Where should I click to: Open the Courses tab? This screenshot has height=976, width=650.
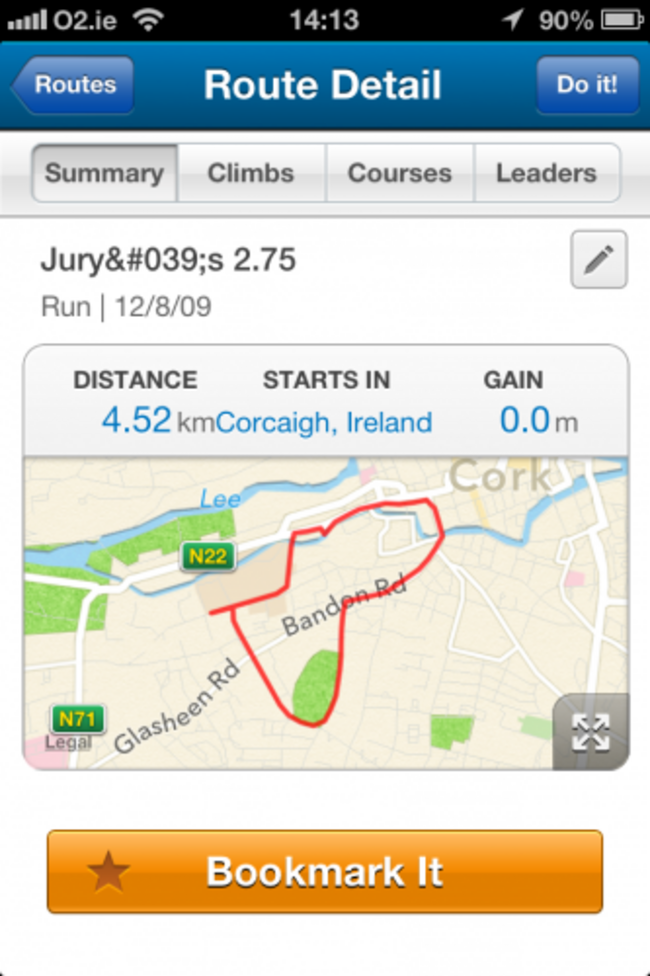399,173
